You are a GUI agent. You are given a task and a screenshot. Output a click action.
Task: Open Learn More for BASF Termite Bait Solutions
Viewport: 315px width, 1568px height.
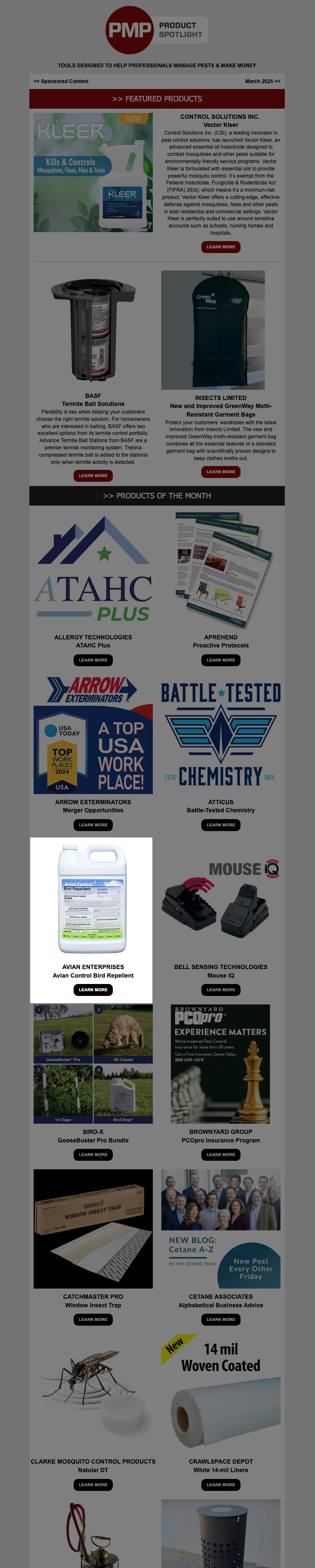(x=93, y=475)
